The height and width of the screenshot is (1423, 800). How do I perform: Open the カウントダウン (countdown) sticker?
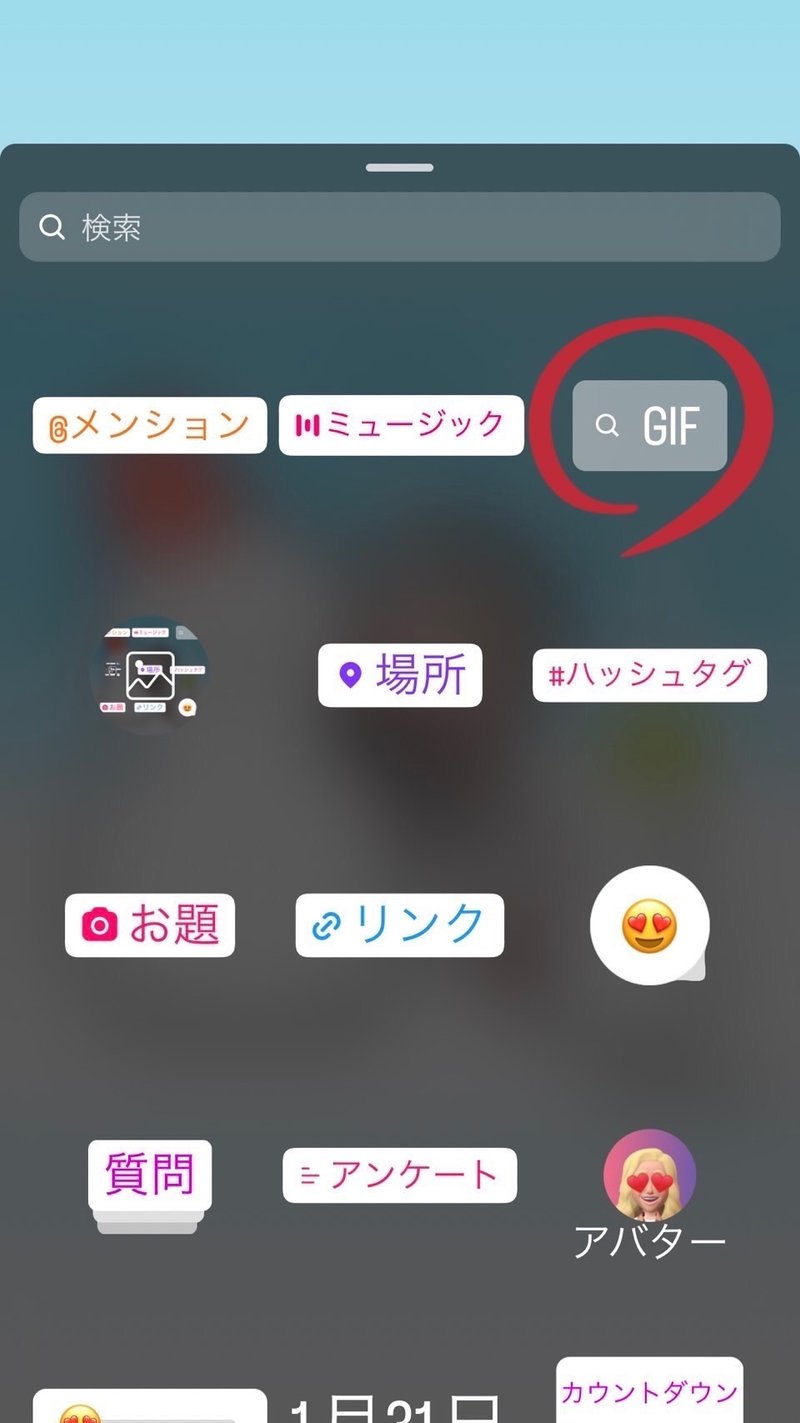pos(649,1390)
